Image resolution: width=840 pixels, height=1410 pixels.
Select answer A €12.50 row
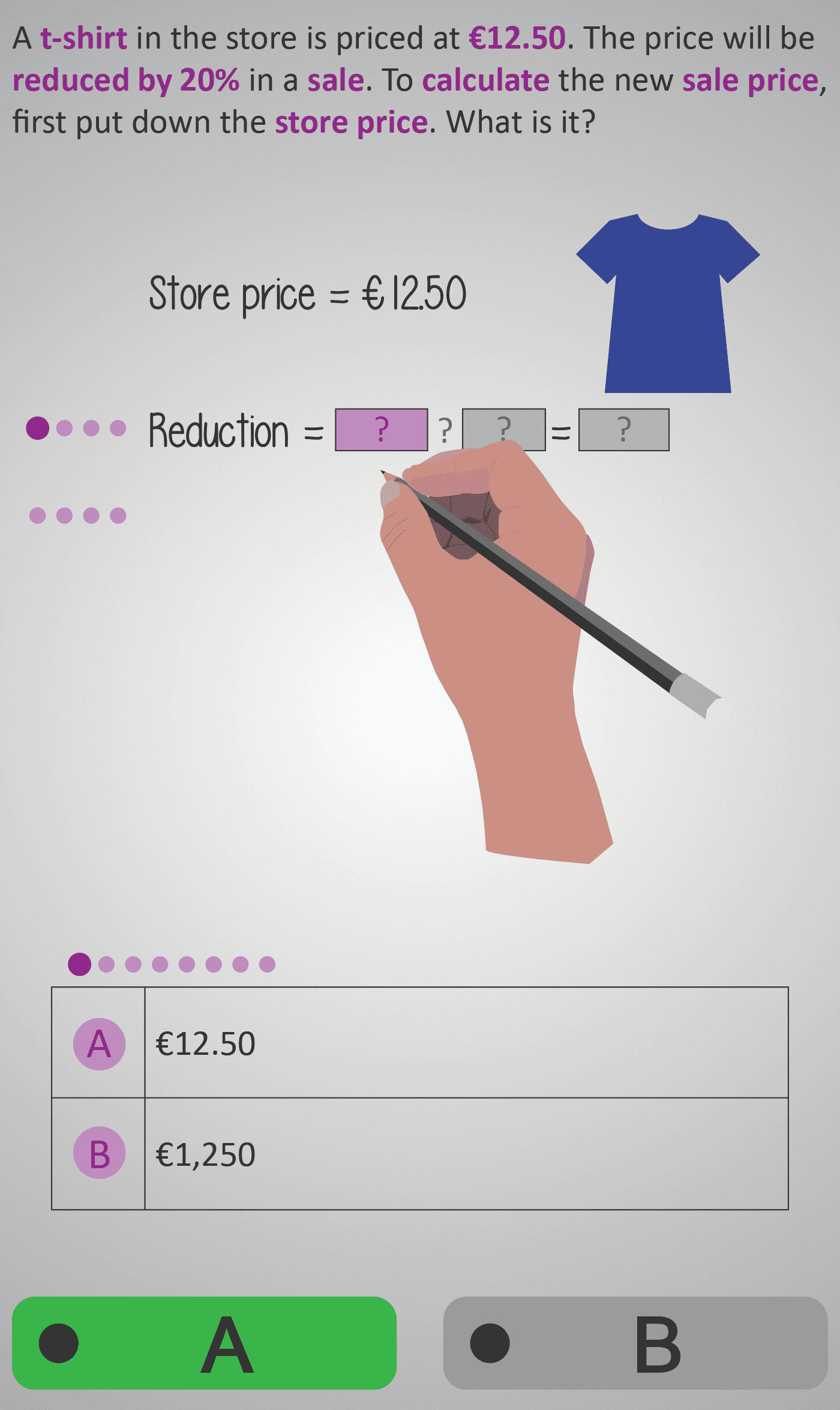(420, 1043)
